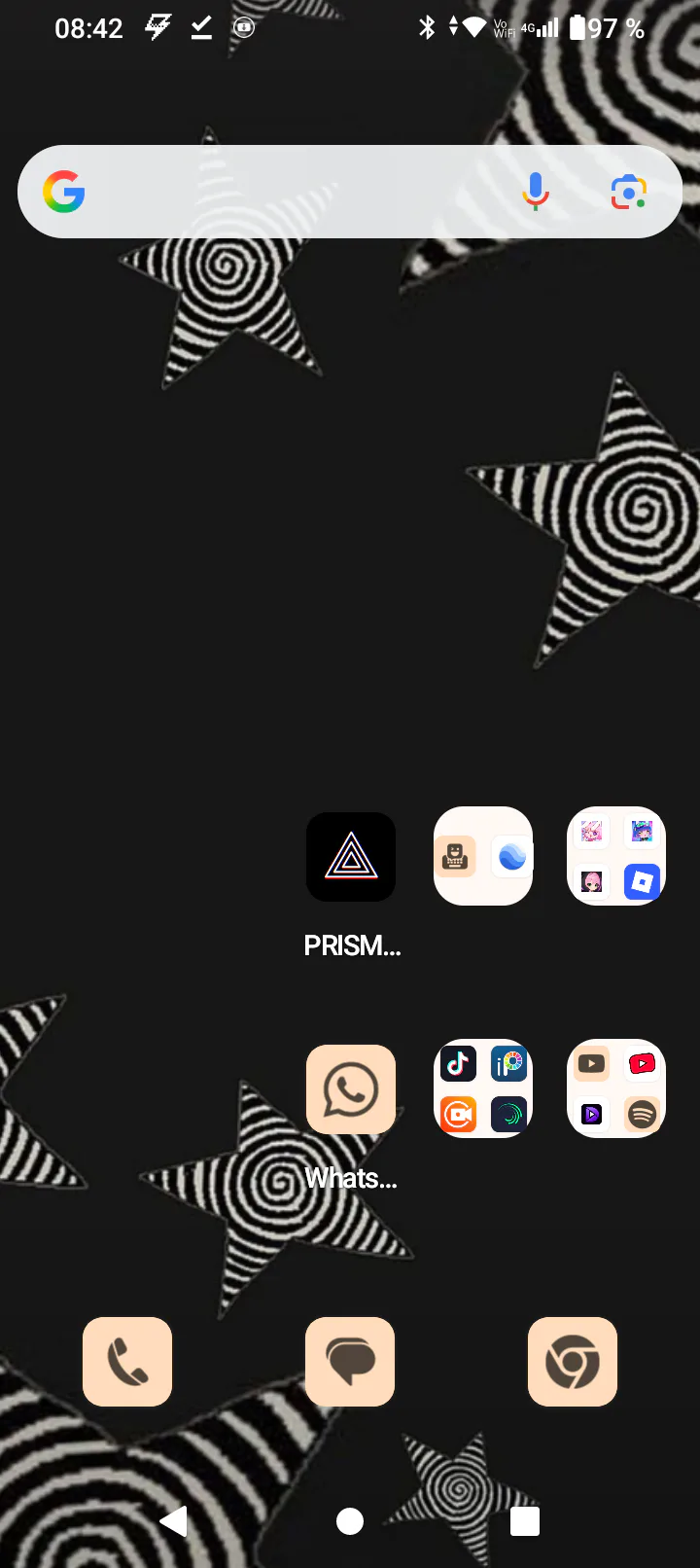This screenshot has width=700, height=1568.
Task: Launch the Chrome browser
Action: click(573, 1362)
